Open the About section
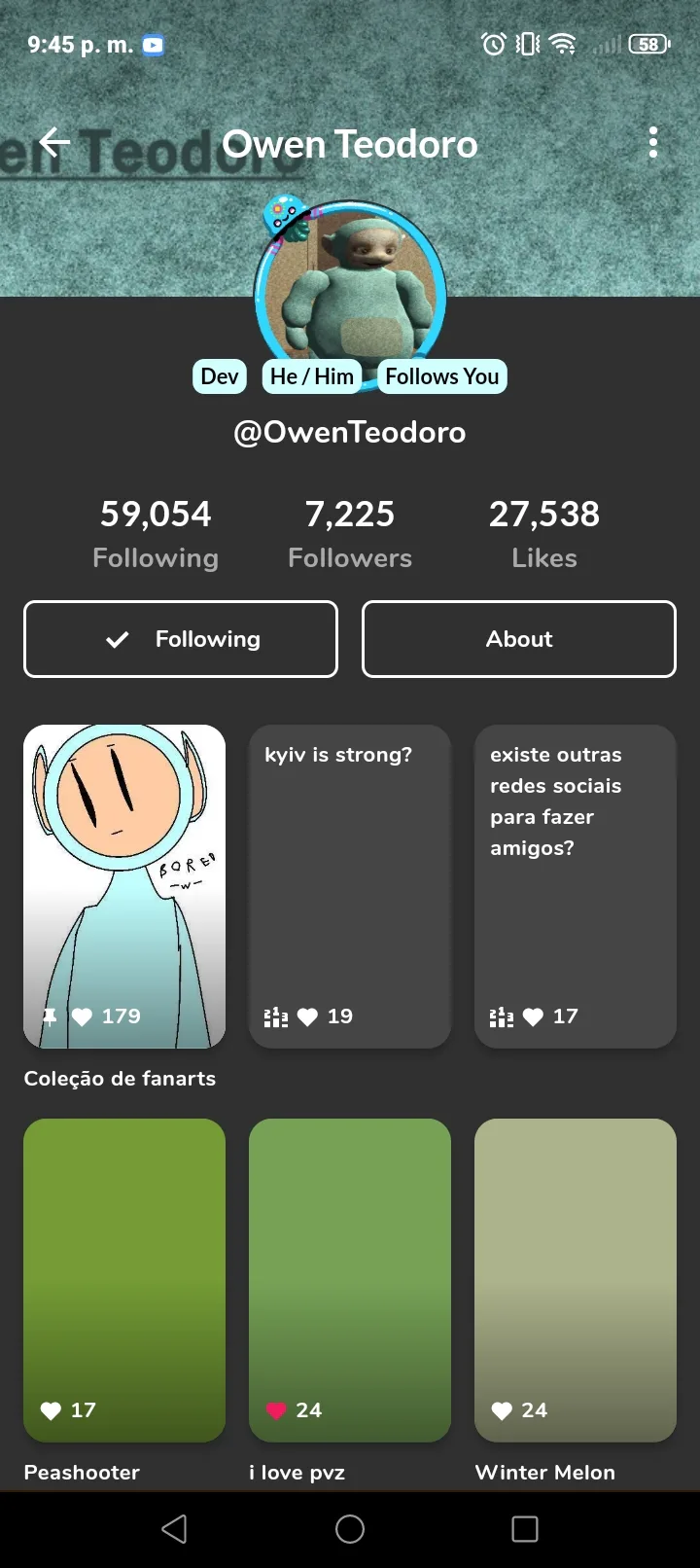 point(519,639)
